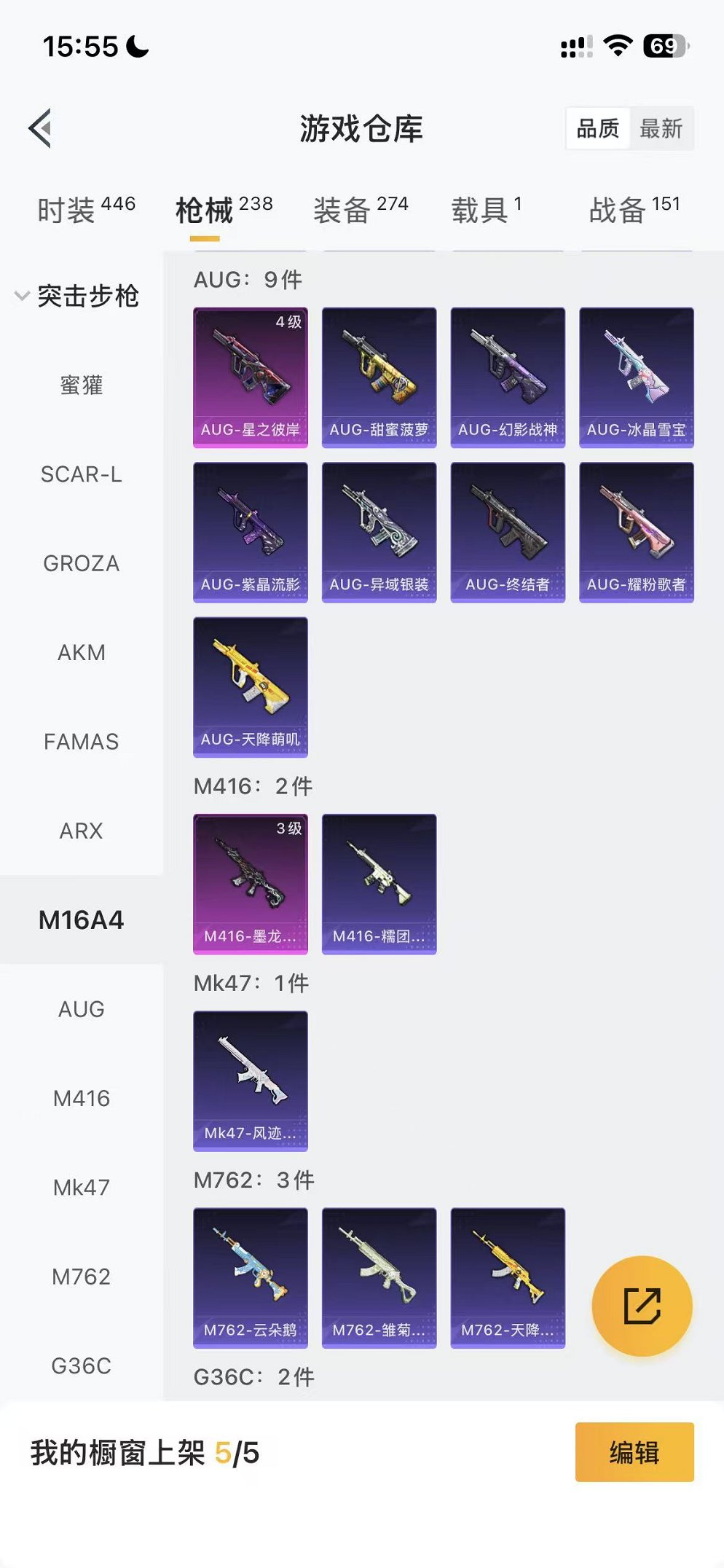724x1568 pixels.
Task: Select AKM in the sidebar
Action: pos(81,652)
